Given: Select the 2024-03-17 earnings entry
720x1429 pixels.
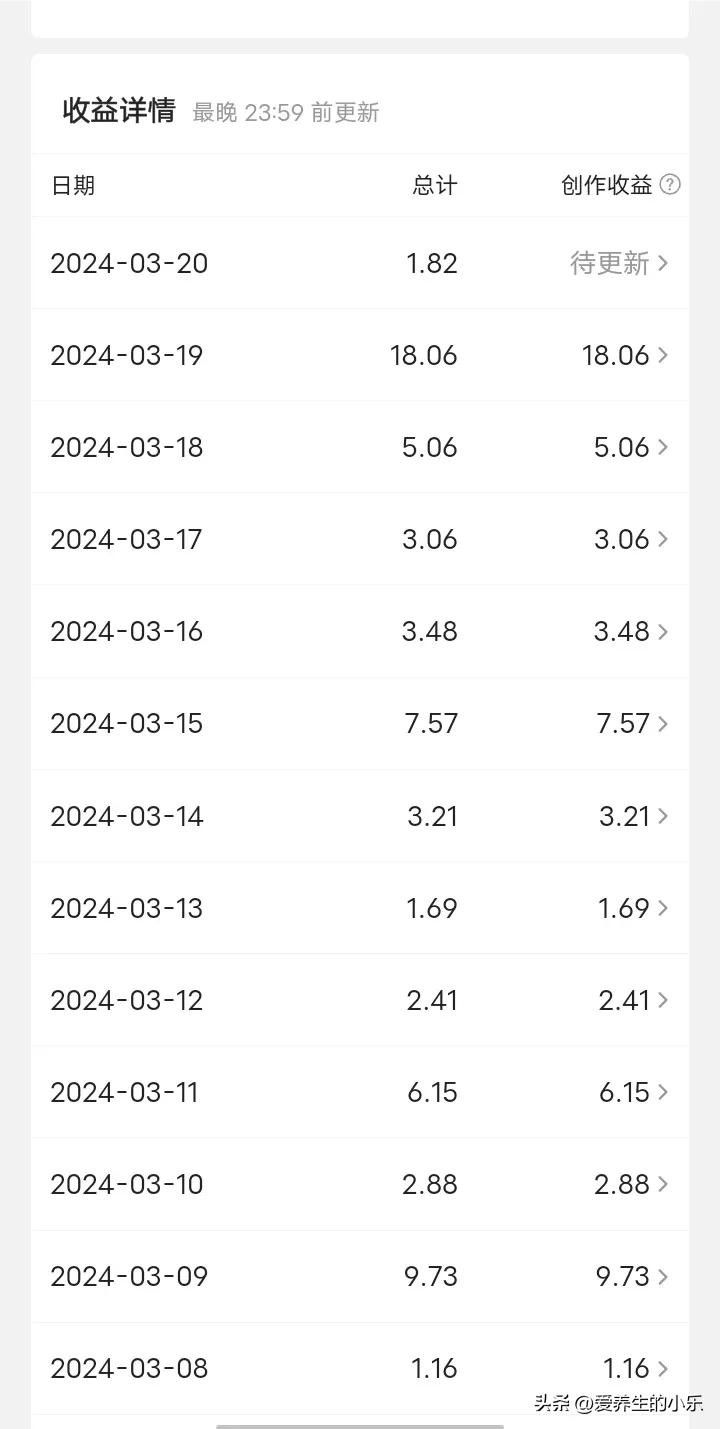Looking at the screenshot, I should point(360,539).
